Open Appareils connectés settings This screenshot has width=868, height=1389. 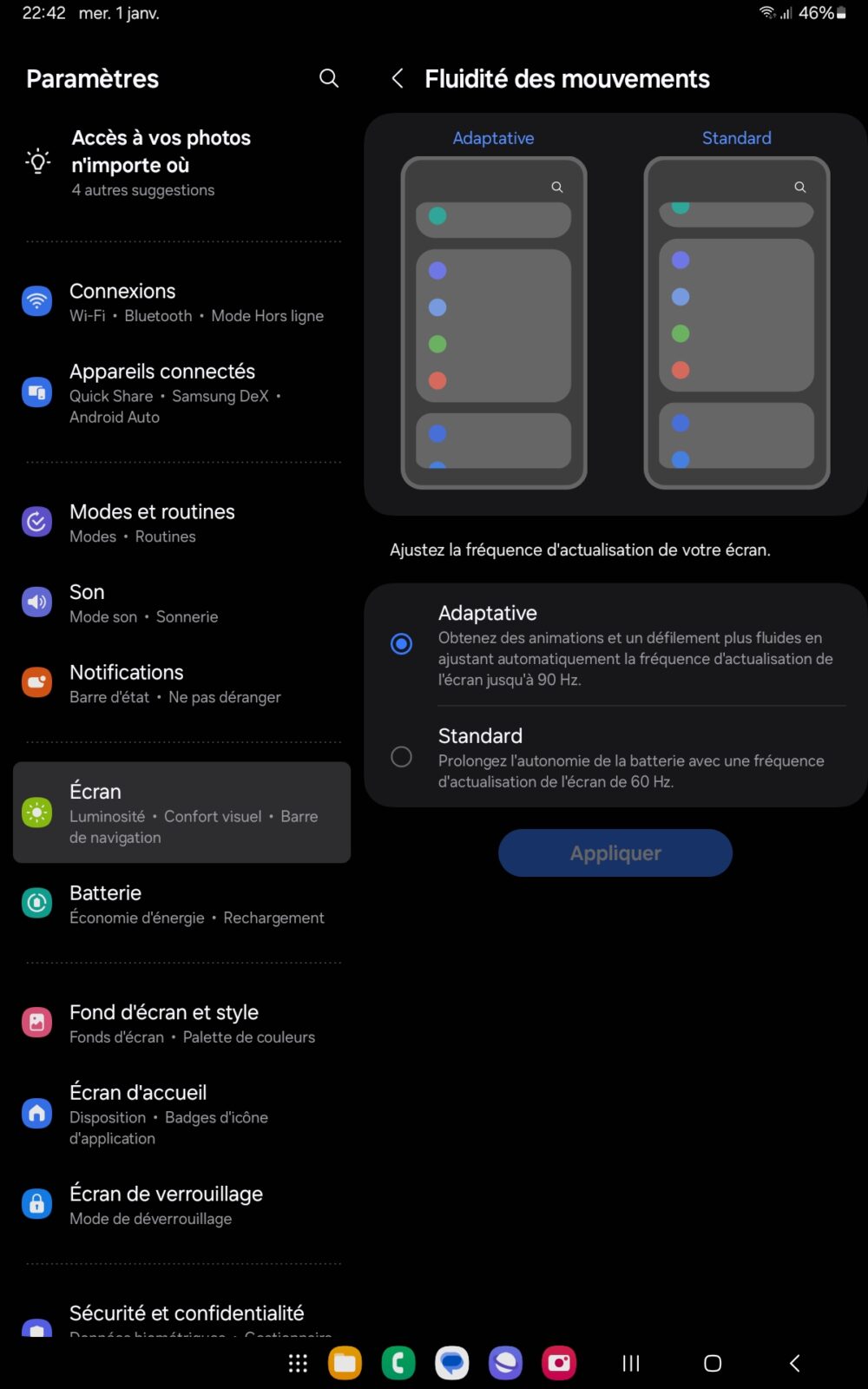point(181,393)
